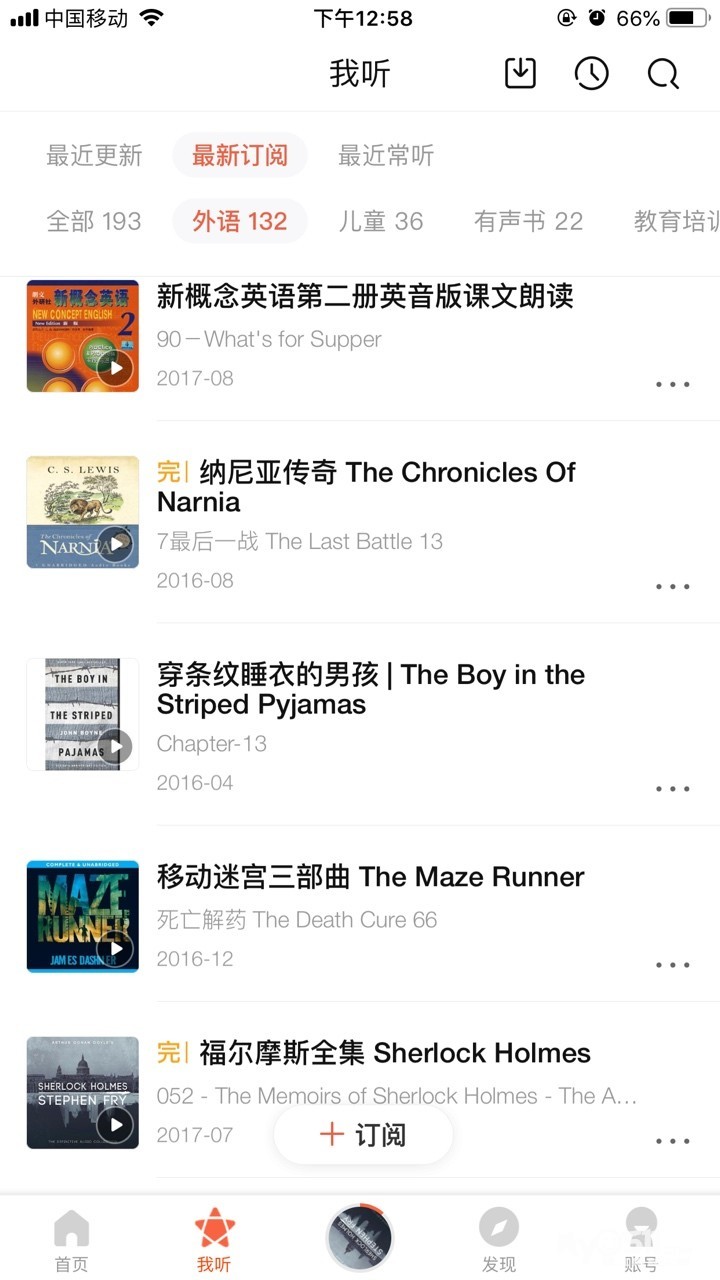Open the search magnifier icon
Screen dimensions: 720x1280
[x=663, y=74]
